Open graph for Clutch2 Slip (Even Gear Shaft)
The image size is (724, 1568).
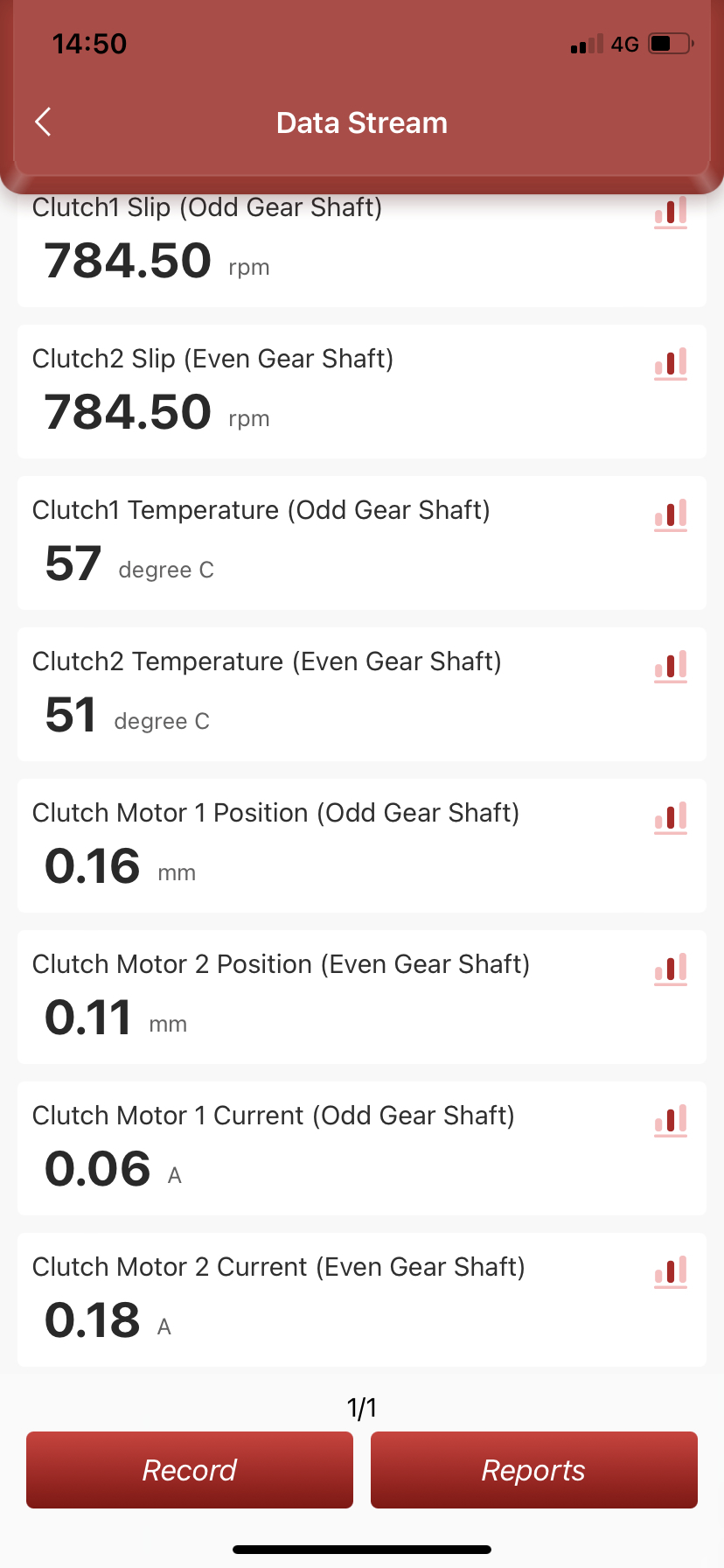tap(671, 363)
